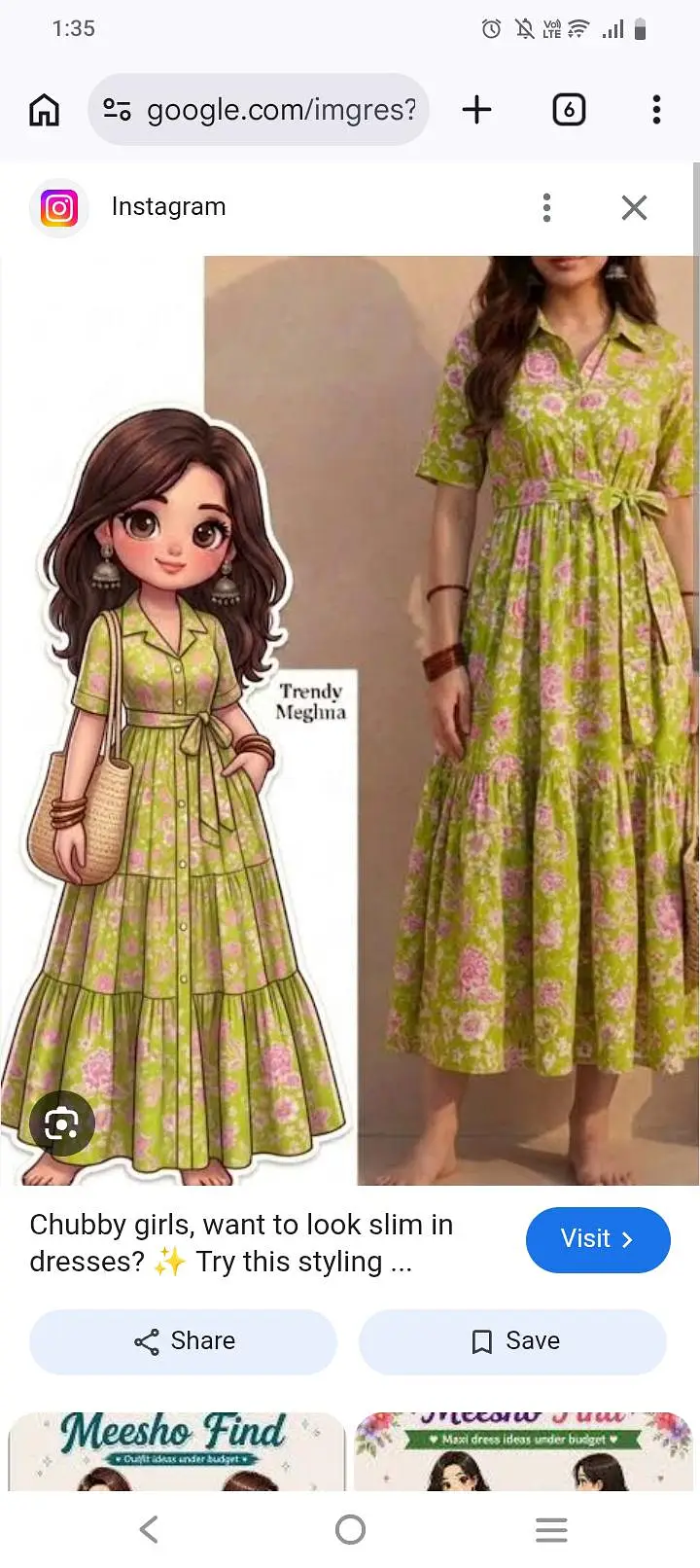Open the green floral dress image

click(x=350, y=721)
